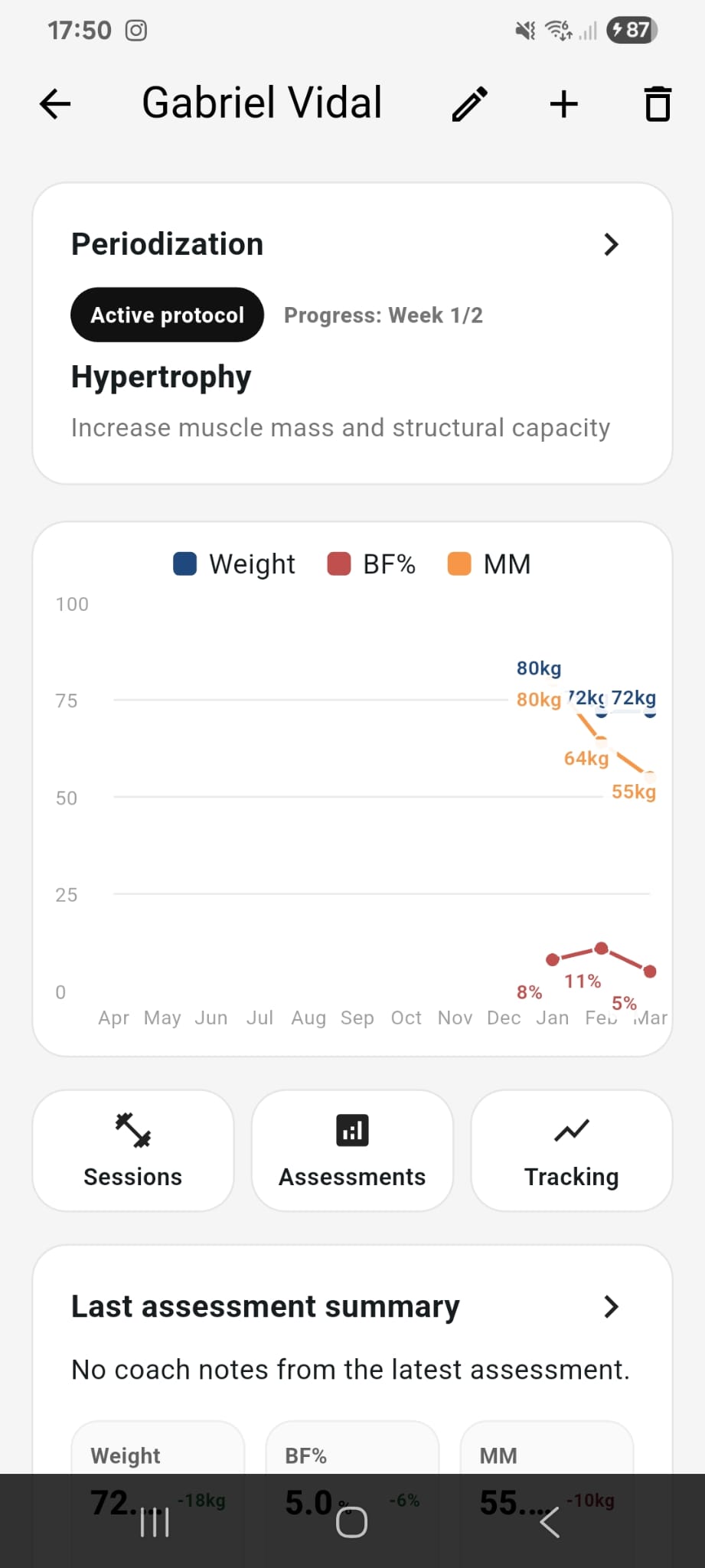The width and height of the screenshot is (705, 1568).
Task: Toggle the MM series in the chart legend
Action: pos(489,564)
